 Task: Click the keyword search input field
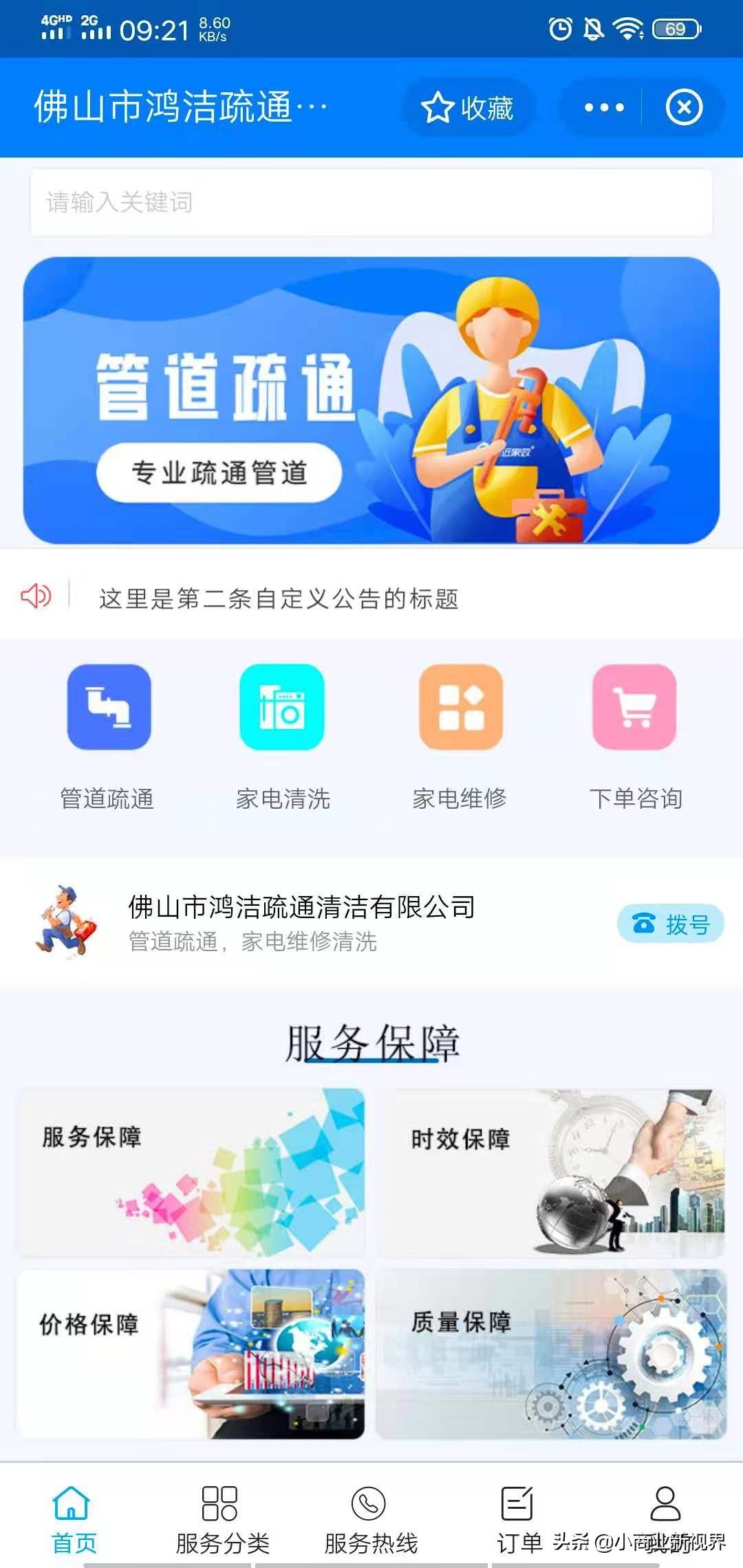tap(371, 203)
